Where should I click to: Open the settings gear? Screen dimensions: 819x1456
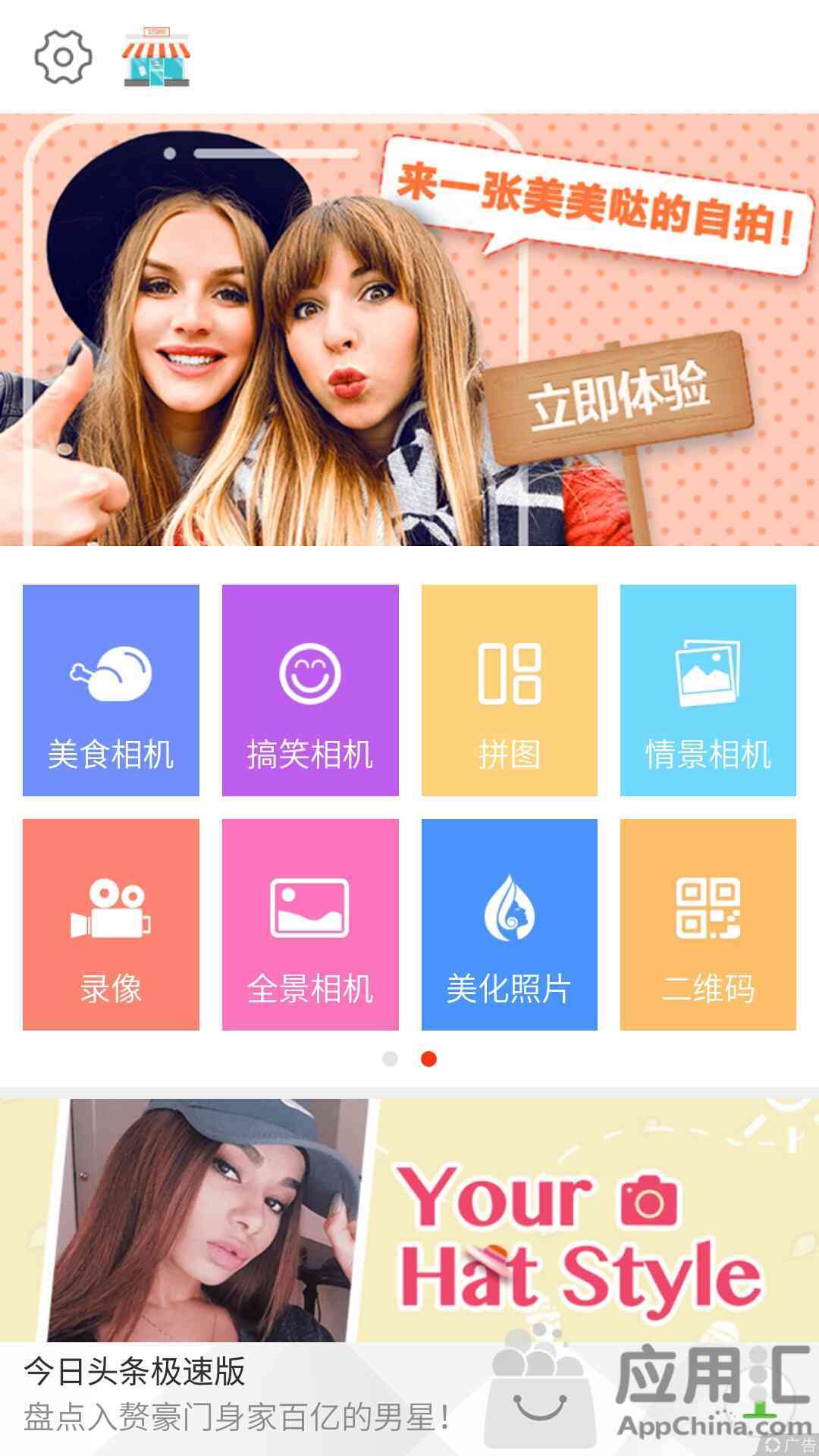(63, 57)
